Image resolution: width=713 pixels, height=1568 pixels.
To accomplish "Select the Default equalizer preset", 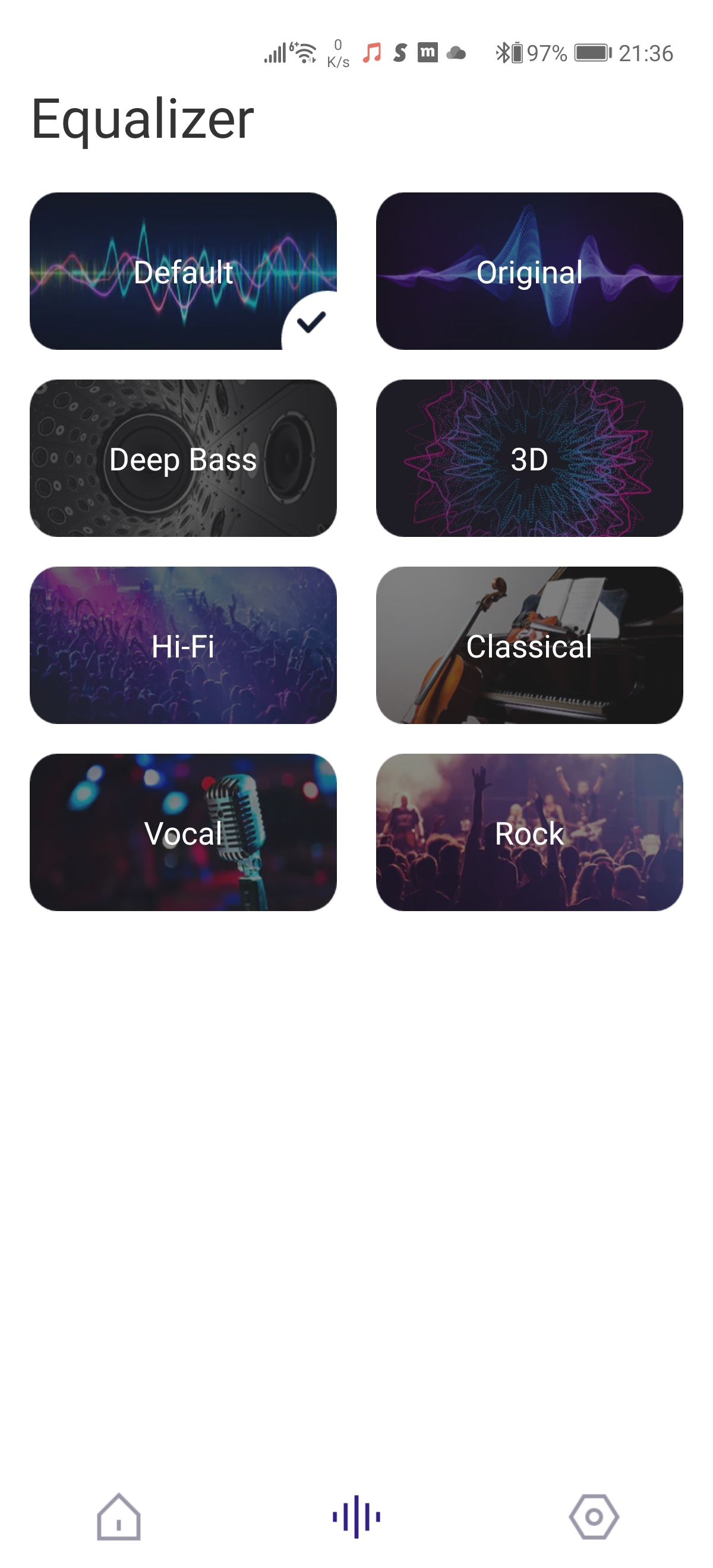I will pos(182,271).
